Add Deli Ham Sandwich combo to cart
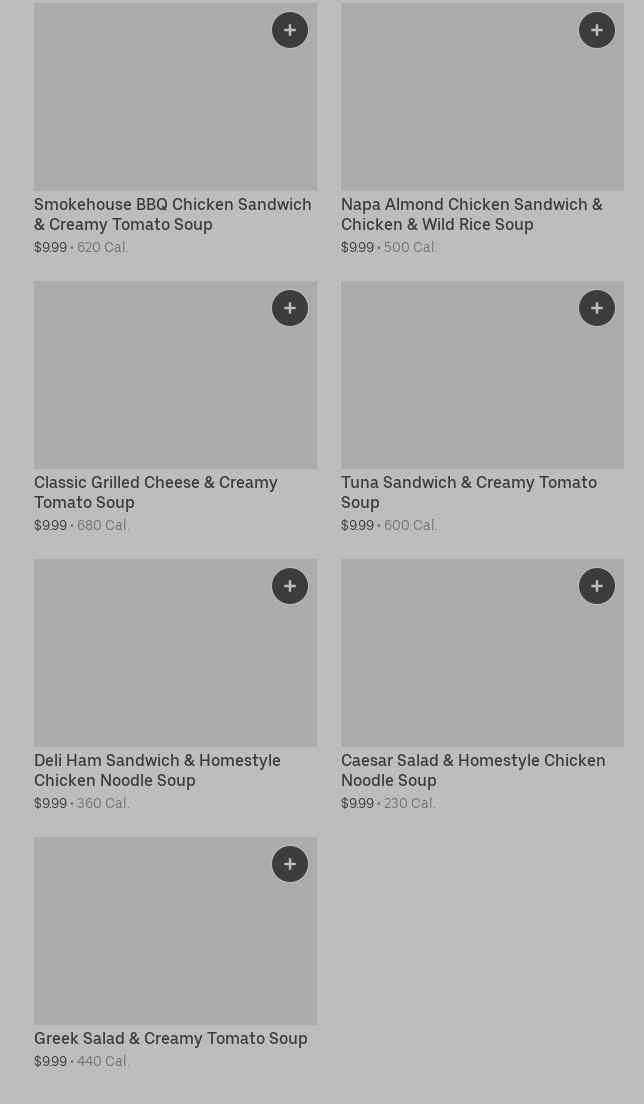This screenshot has width=644, height=1104. 290,586
